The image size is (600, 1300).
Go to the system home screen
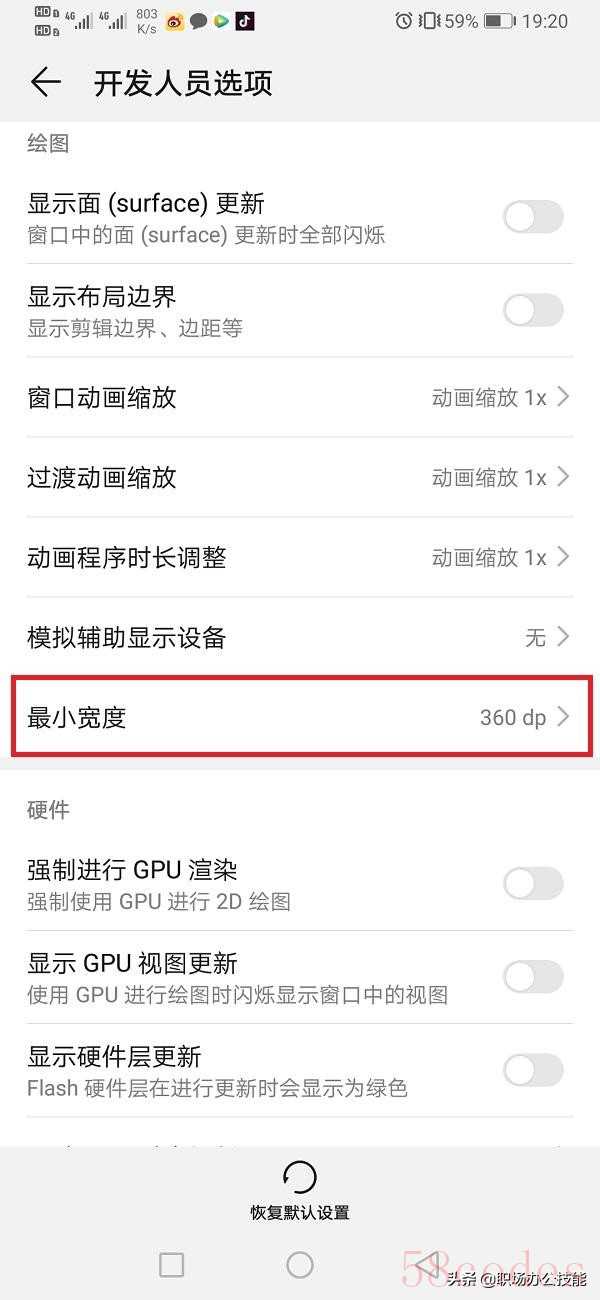pos(300,1265)
